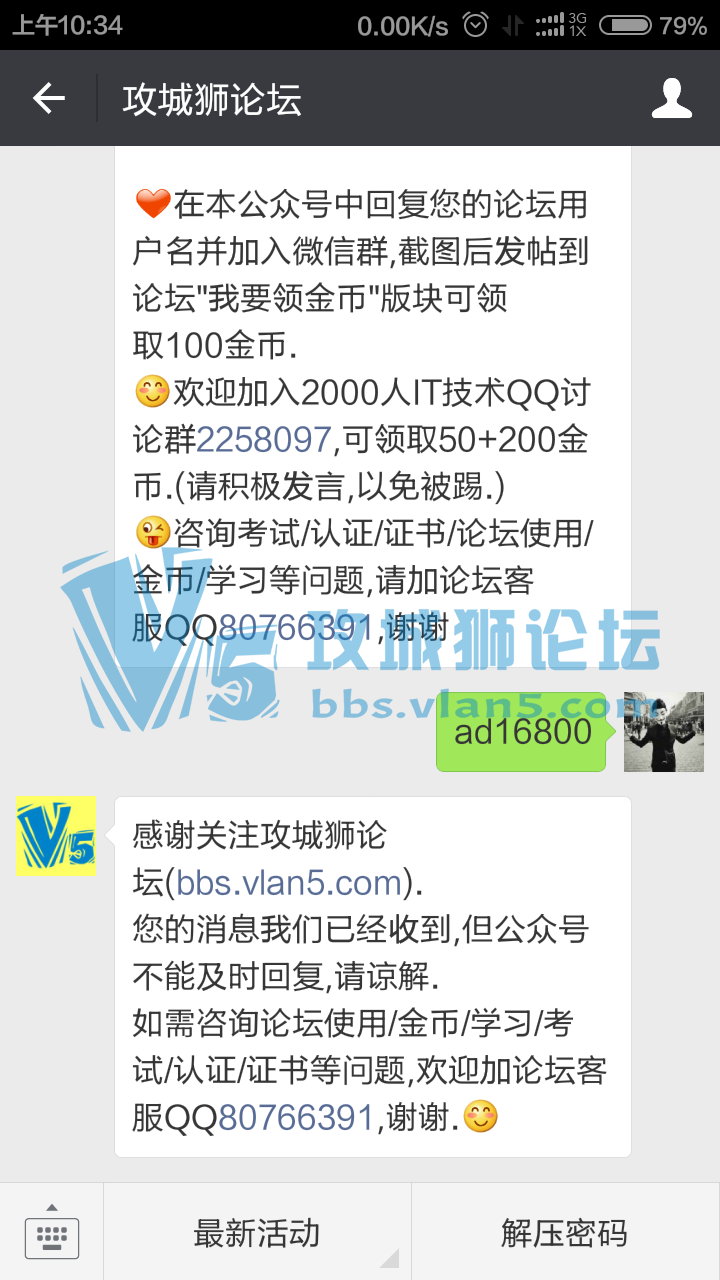Open the bbs.vlan5.com link

(x=289, y=883)
